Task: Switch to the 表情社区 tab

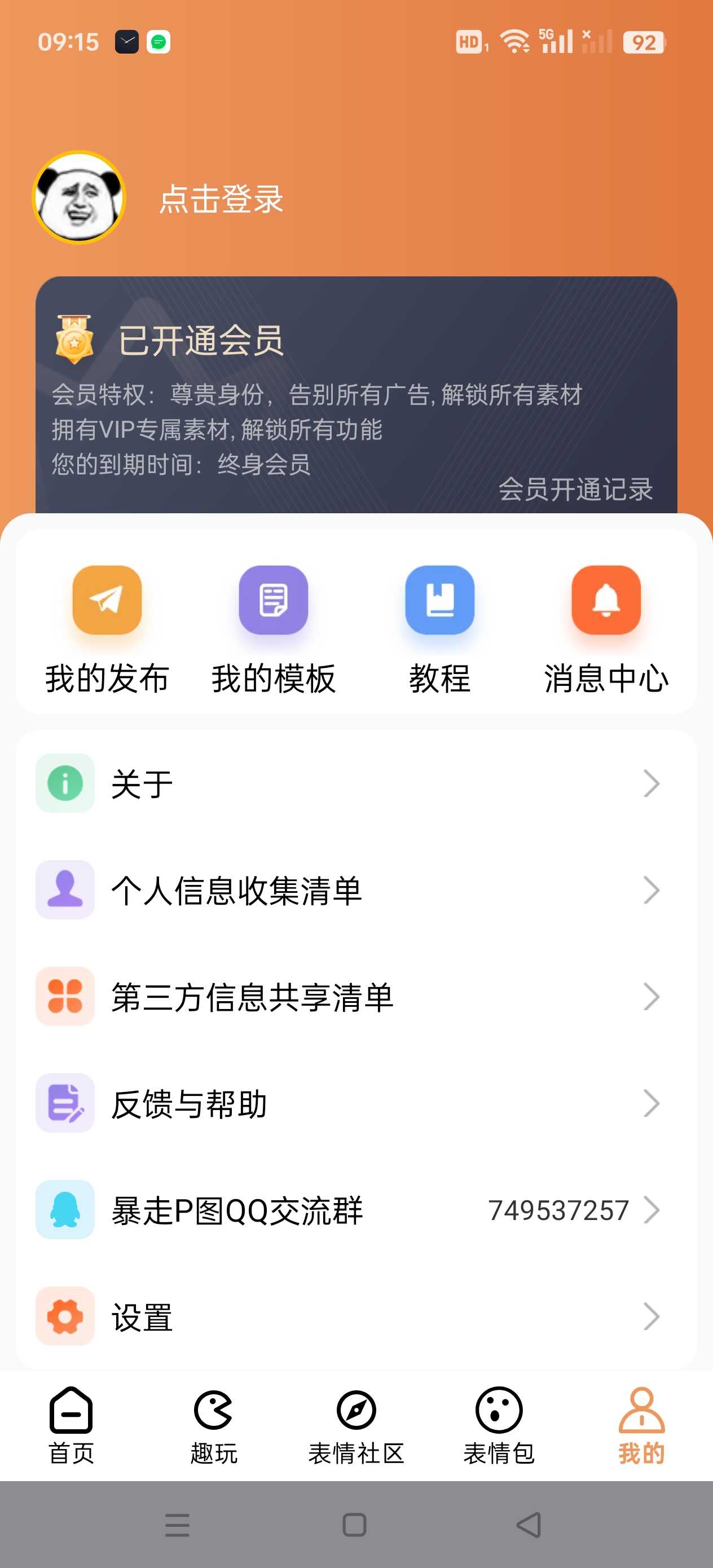Action: pyautogui.click(x=356, y=1425)
